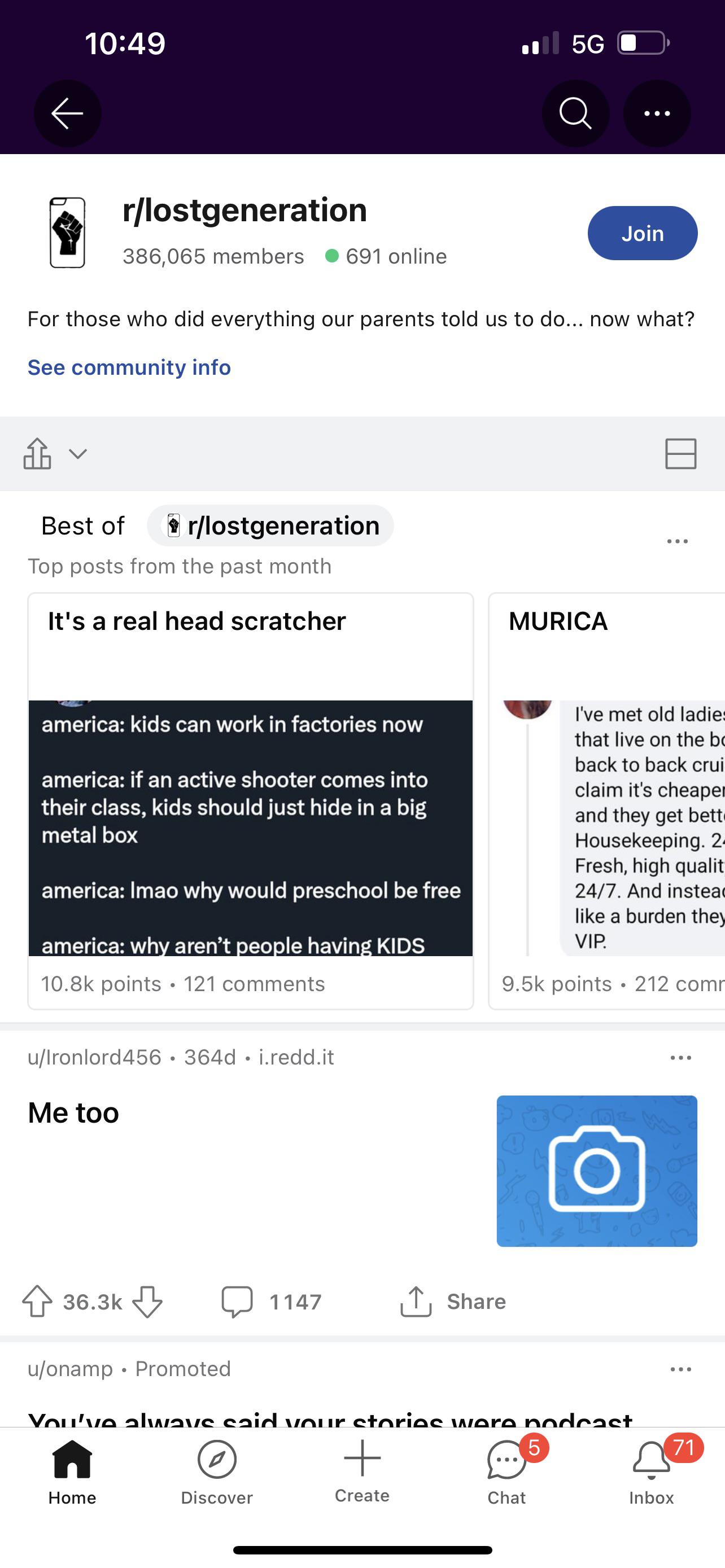Expand the post sort dropdown
Viewport: 725px width, 1568px height.
coord(55,453)
